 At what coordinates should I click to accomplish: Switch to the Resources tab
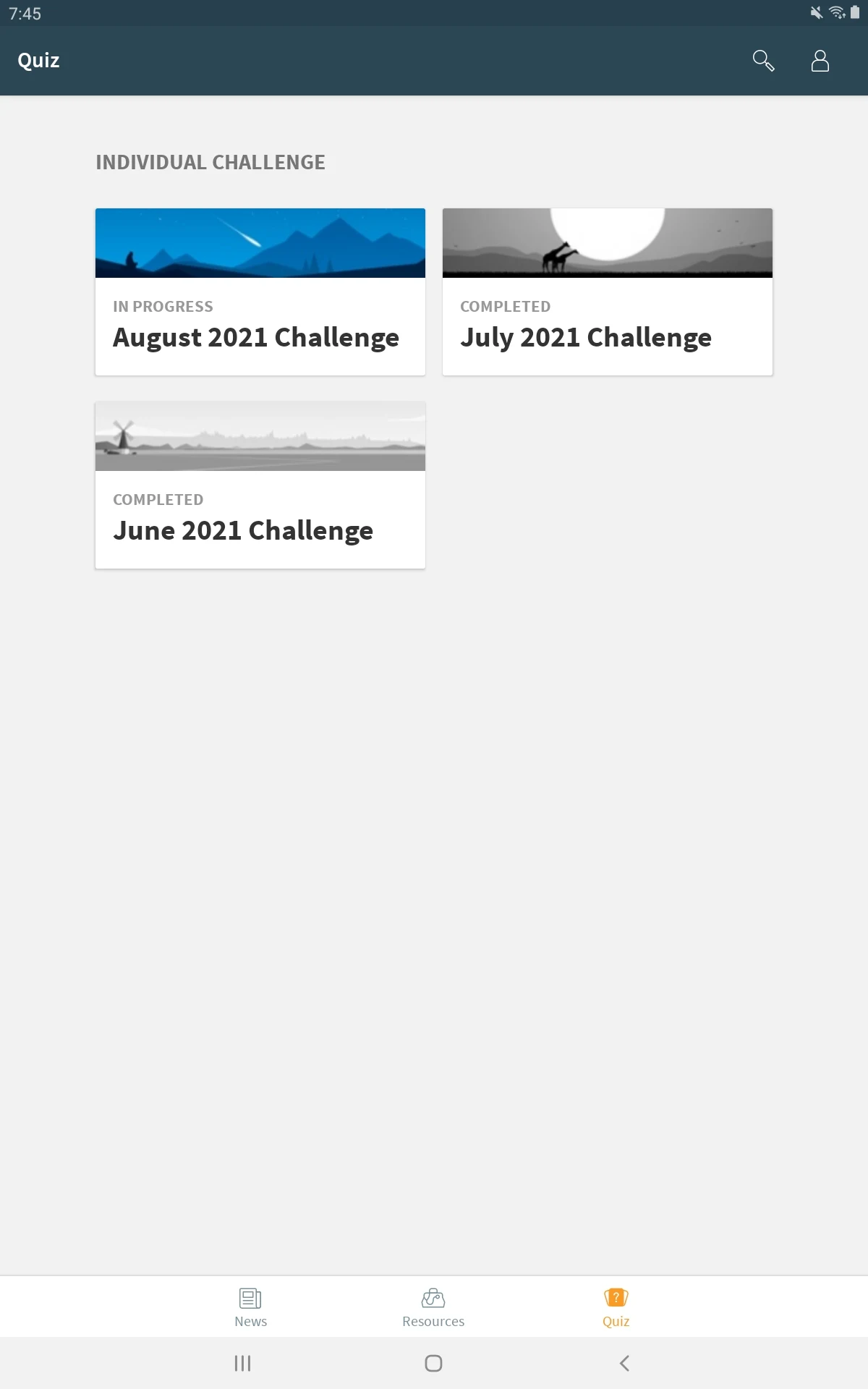click(x=433, y=1308)
